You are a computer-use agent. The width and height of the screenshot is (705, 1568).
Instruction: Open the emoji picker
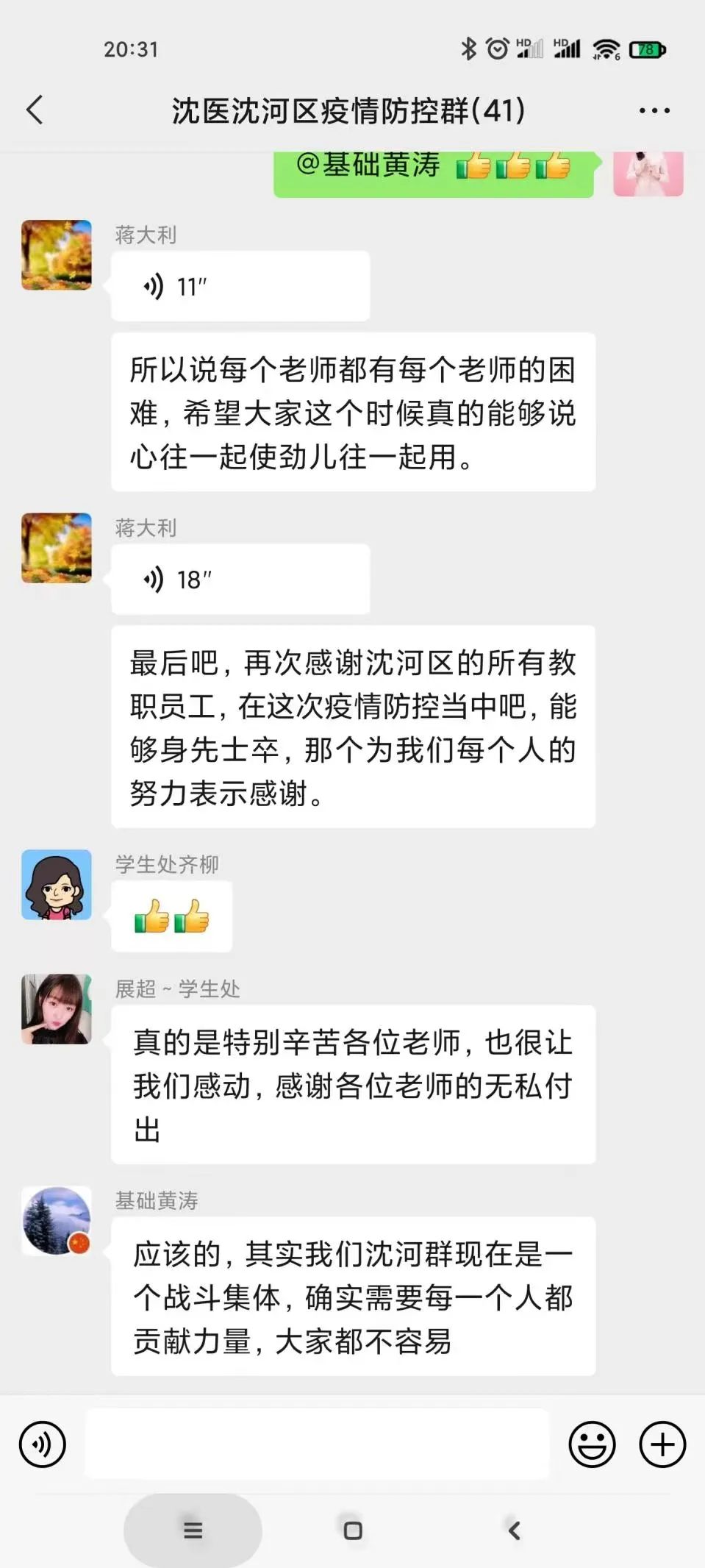[x=592, y=1444]
